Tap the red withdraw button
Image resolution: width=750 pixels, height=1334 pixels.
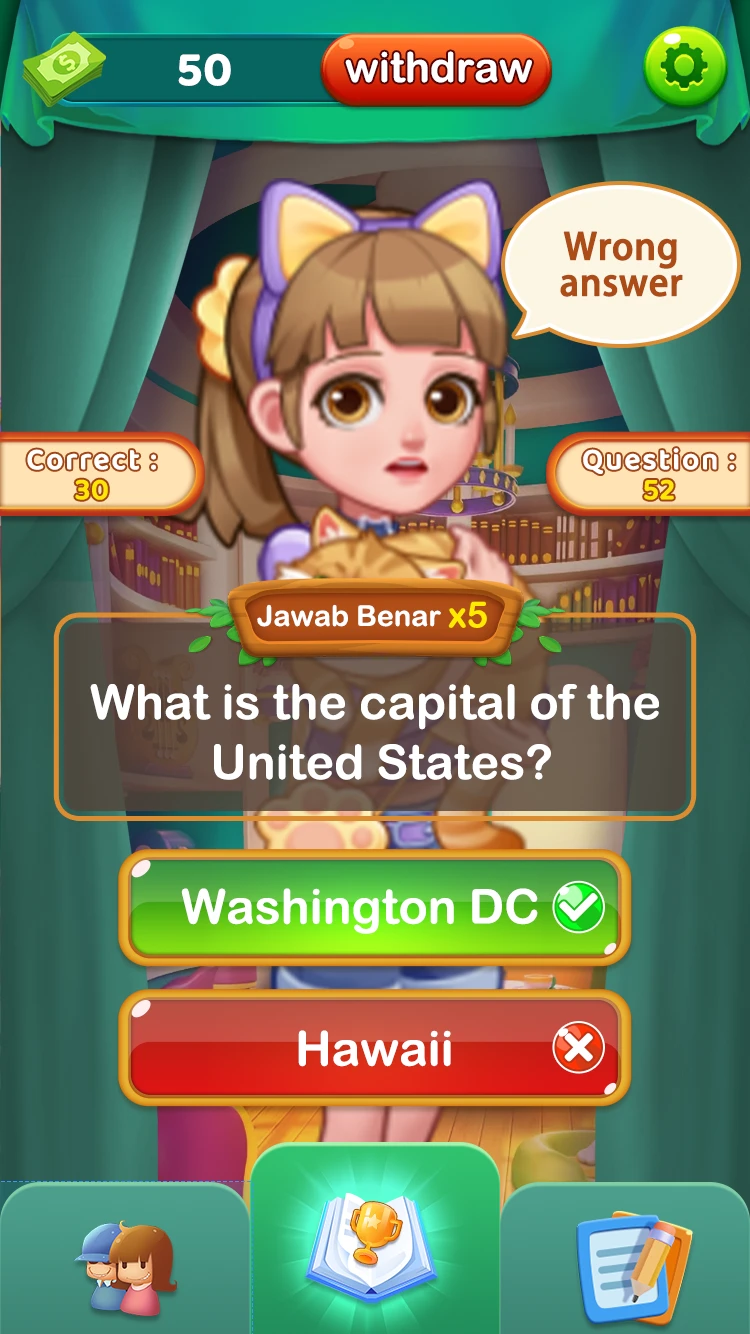click(436, 70)
